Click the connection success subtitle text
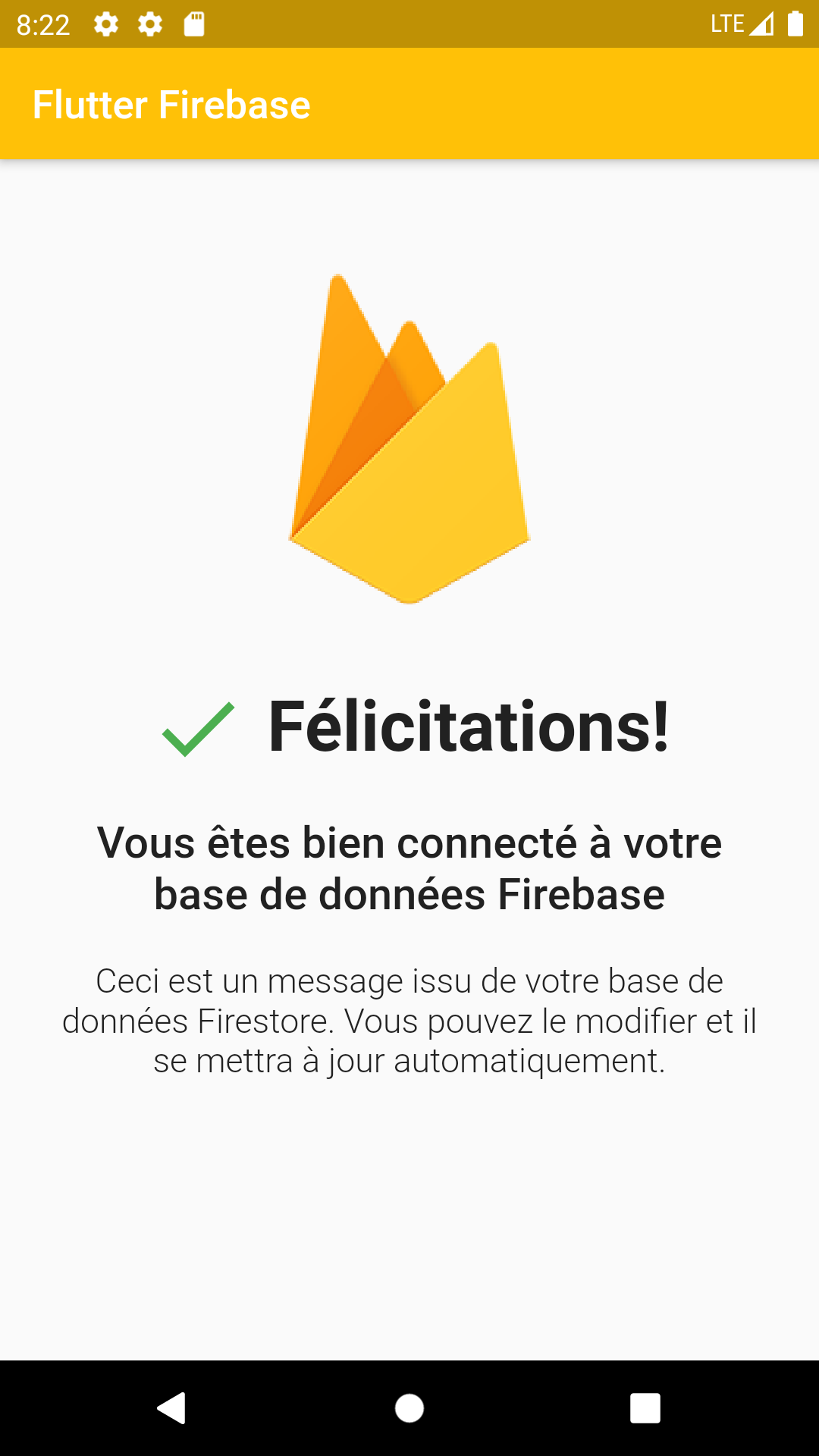The image size is (819, 1456). coord(409,867)
